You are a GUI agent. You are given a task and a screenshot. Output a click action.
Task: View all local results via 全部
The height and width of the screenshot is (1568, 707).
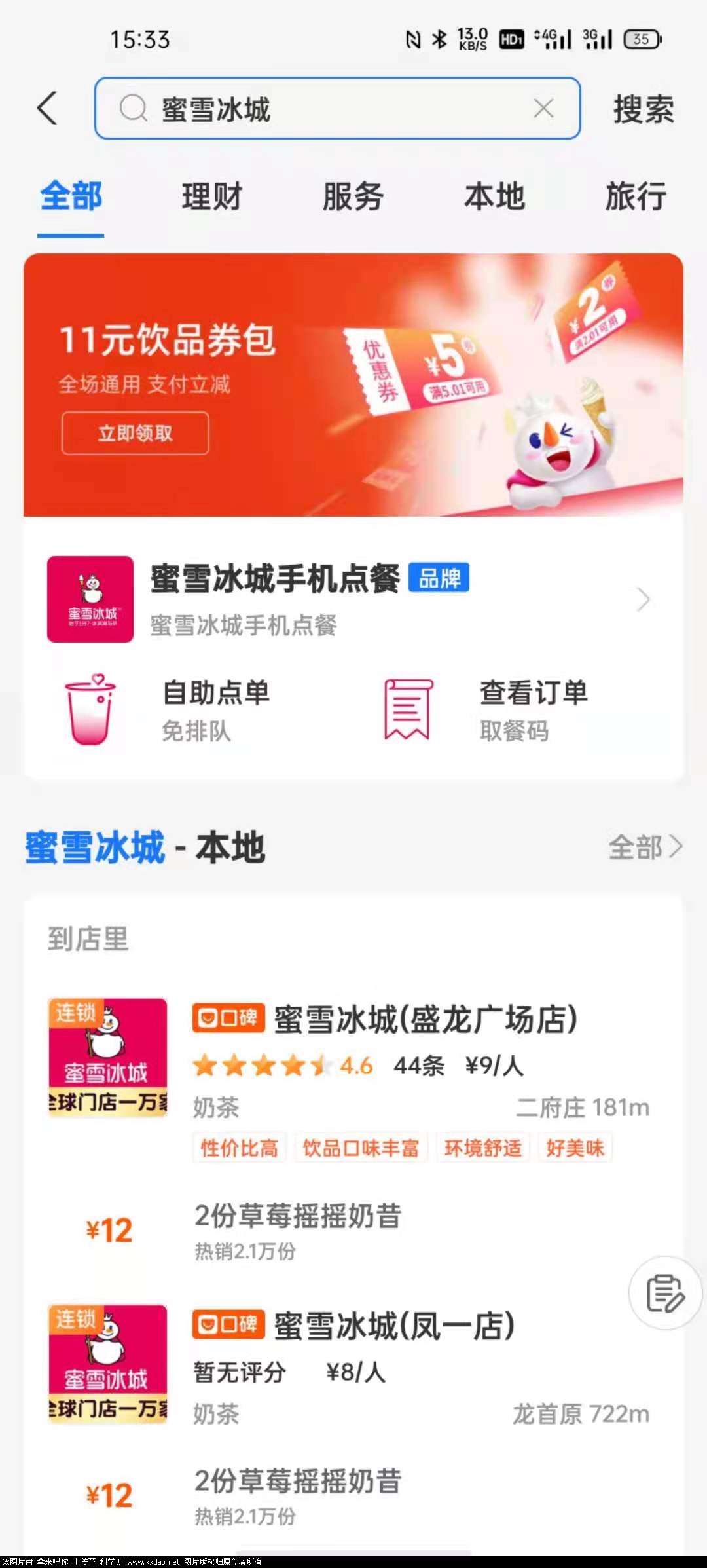645,847
